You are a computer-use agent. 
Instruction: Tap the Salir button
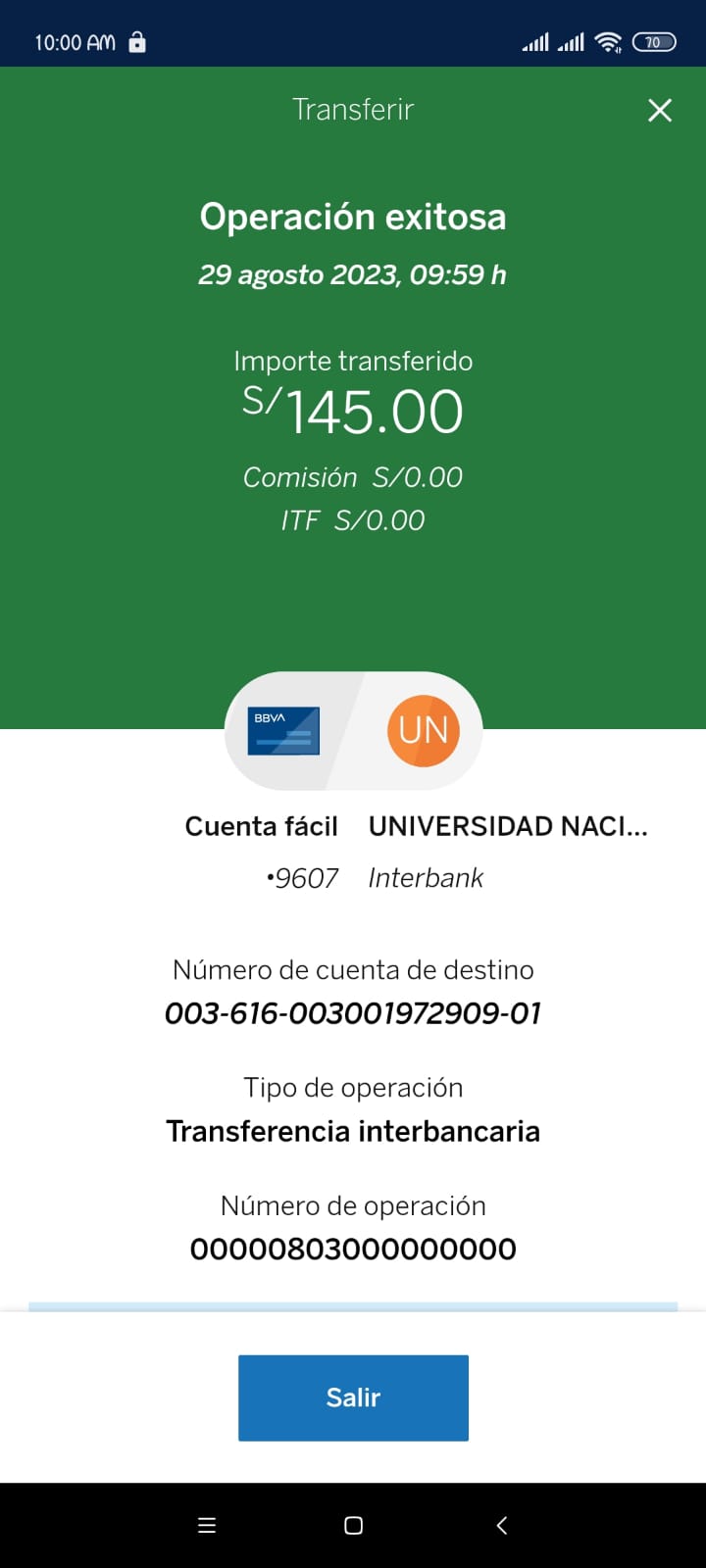[353, 1397]
